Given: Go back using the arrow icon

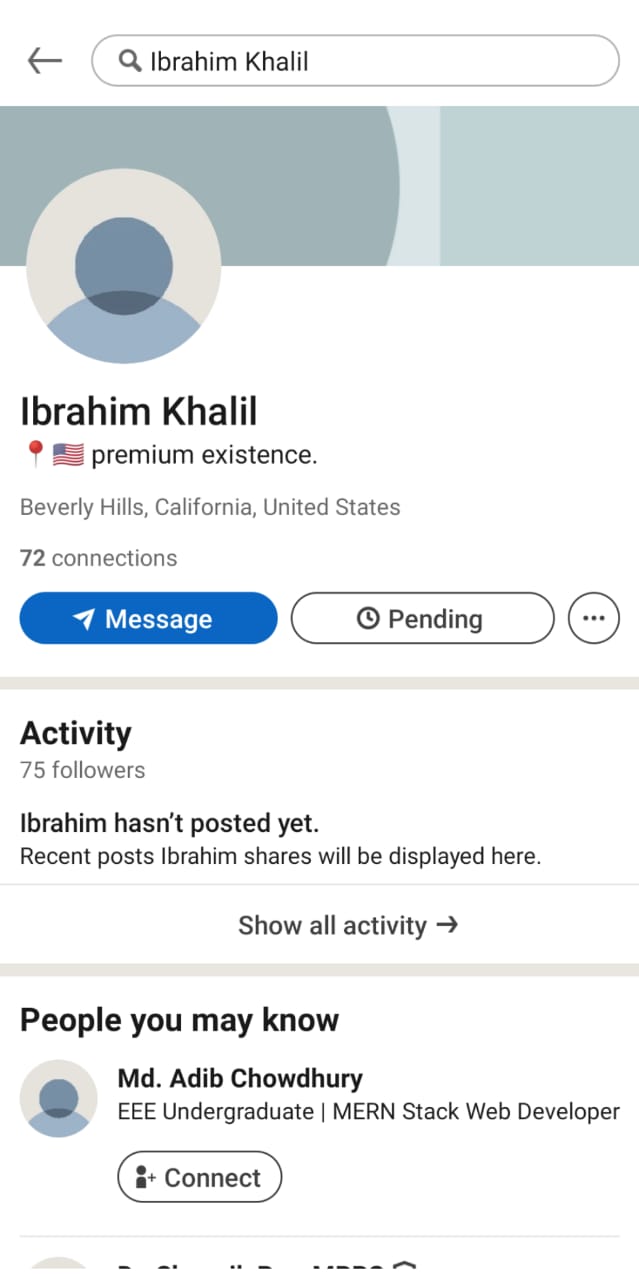Looking at the screenshot, I should (44, 61).
